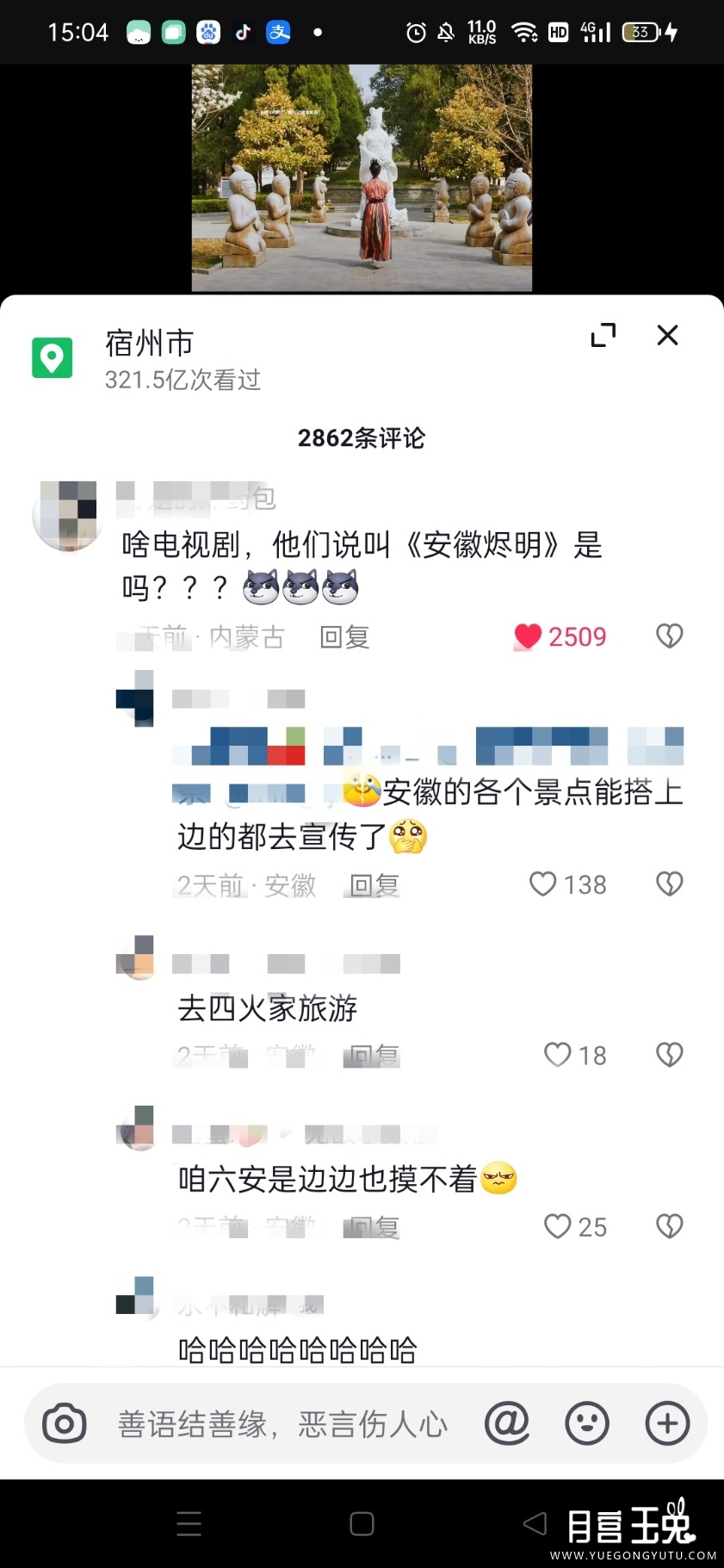Like the comment about《安徽烬明》
724x1568 pixels.
coord(528,636)
